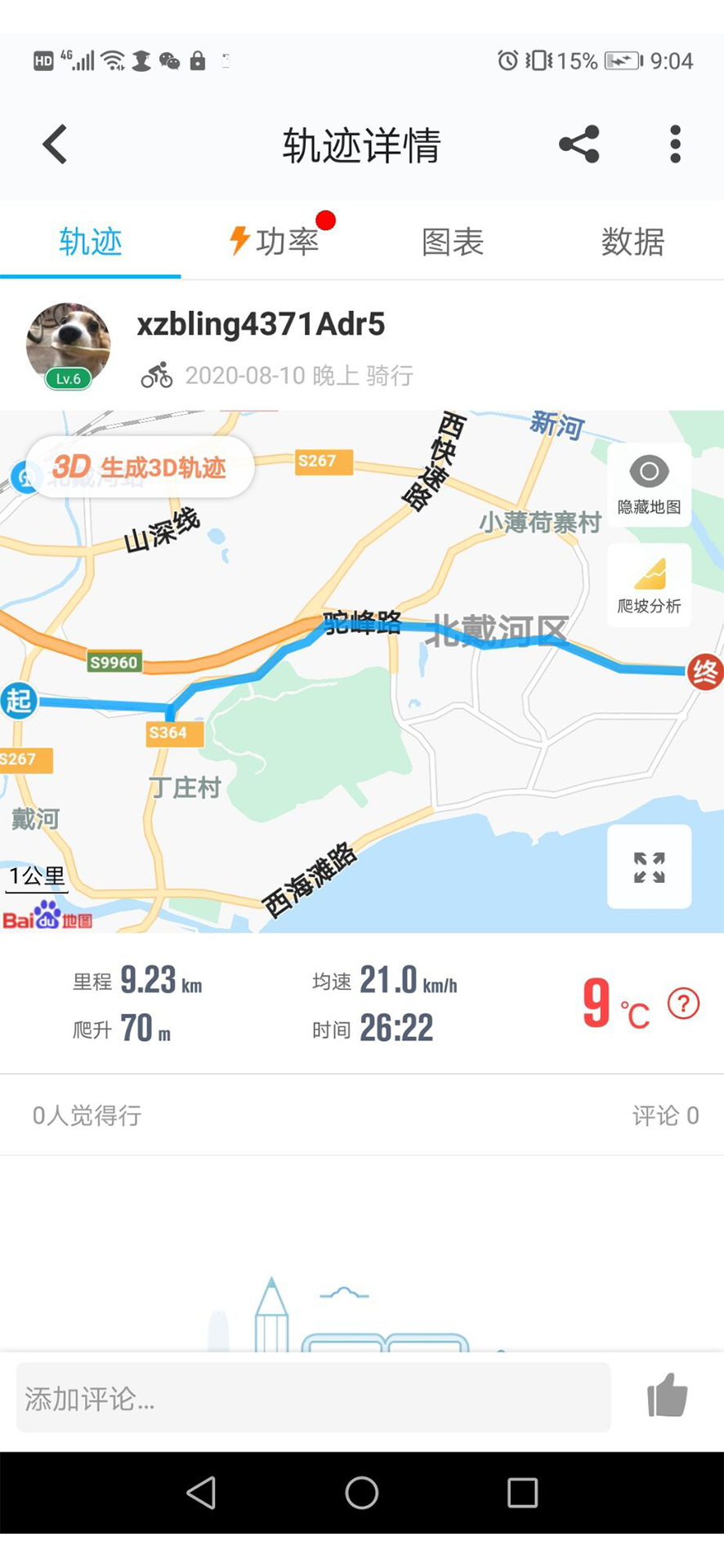The height and width of the screenshot is (1568, 724).
Task: Open the system recent apps view
Action: 522,1493
